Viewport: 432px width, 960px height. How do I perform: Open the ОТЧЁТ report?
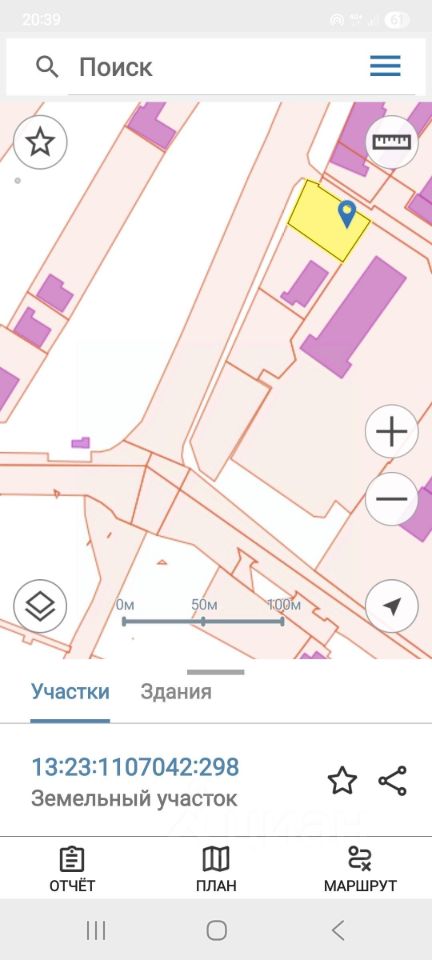coord(72,869)
